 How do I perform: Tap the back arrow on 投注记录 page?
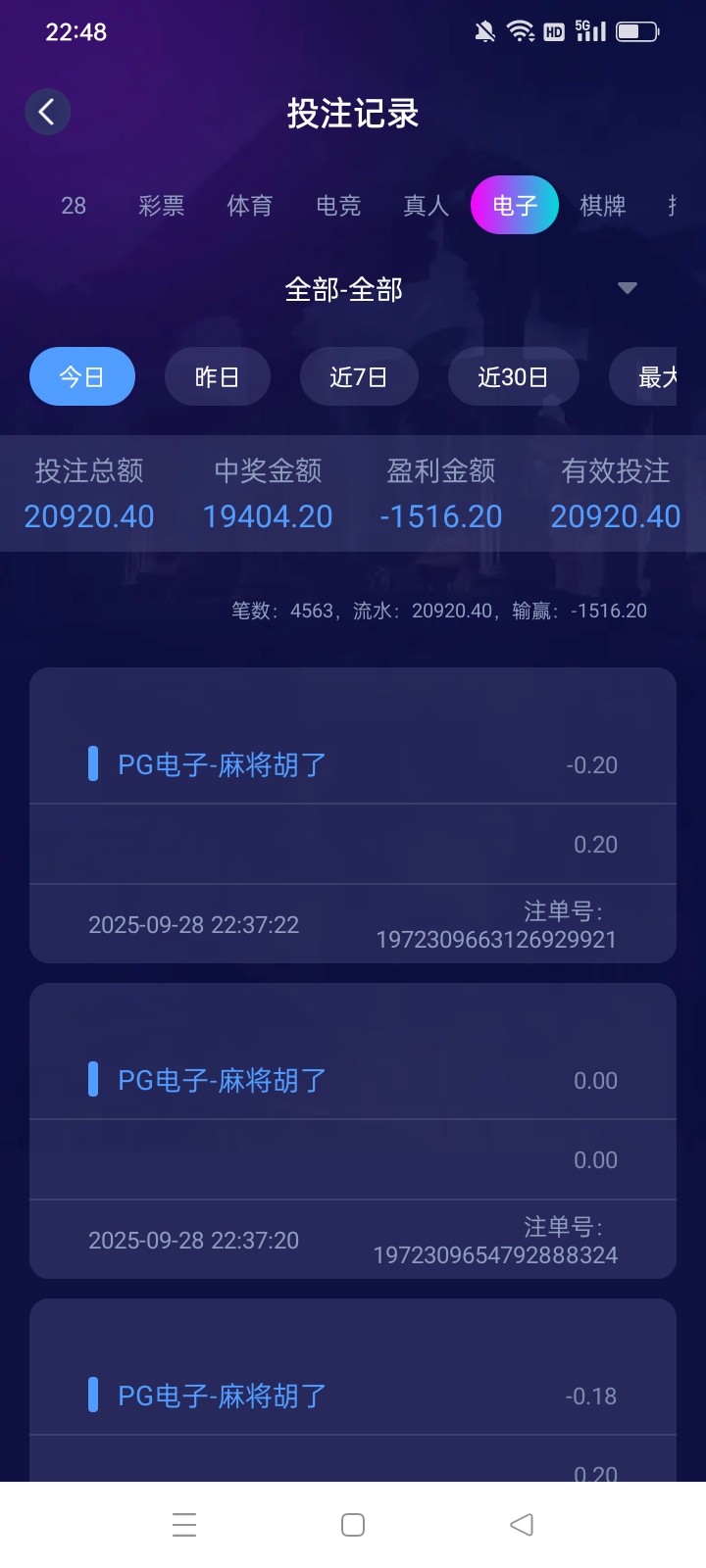(47, 112)
